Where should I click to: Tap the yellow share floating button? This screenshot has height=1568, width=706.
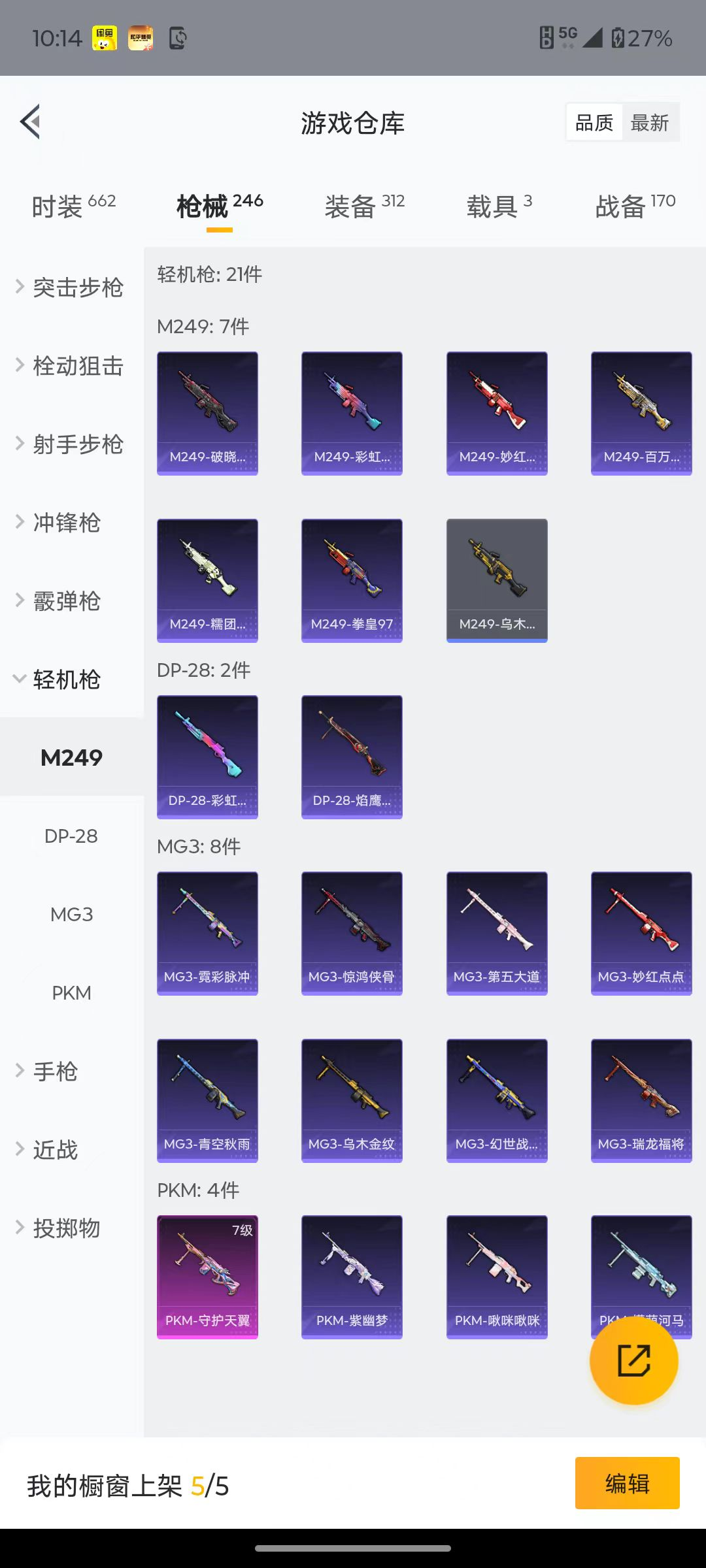[633, 1360]
